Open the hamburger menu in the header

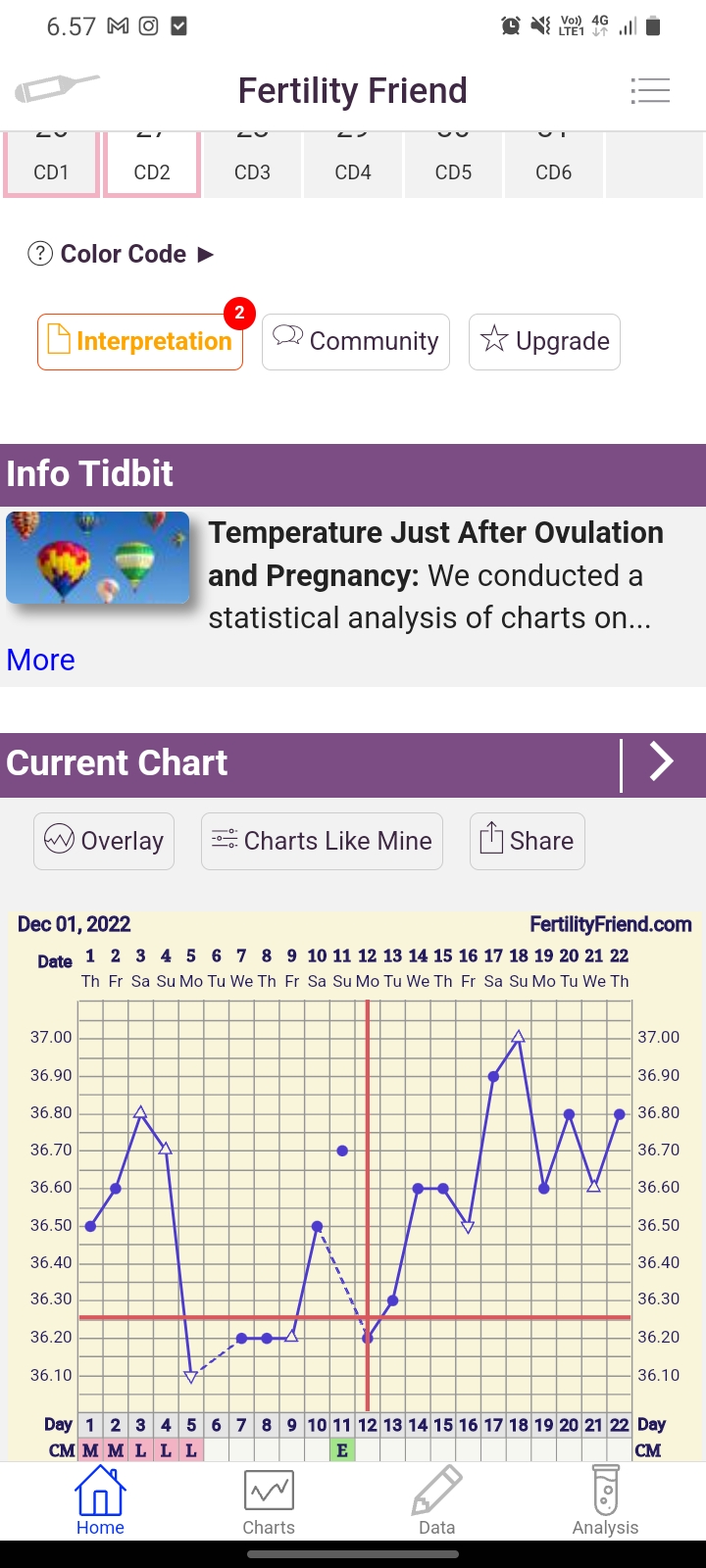650,91
